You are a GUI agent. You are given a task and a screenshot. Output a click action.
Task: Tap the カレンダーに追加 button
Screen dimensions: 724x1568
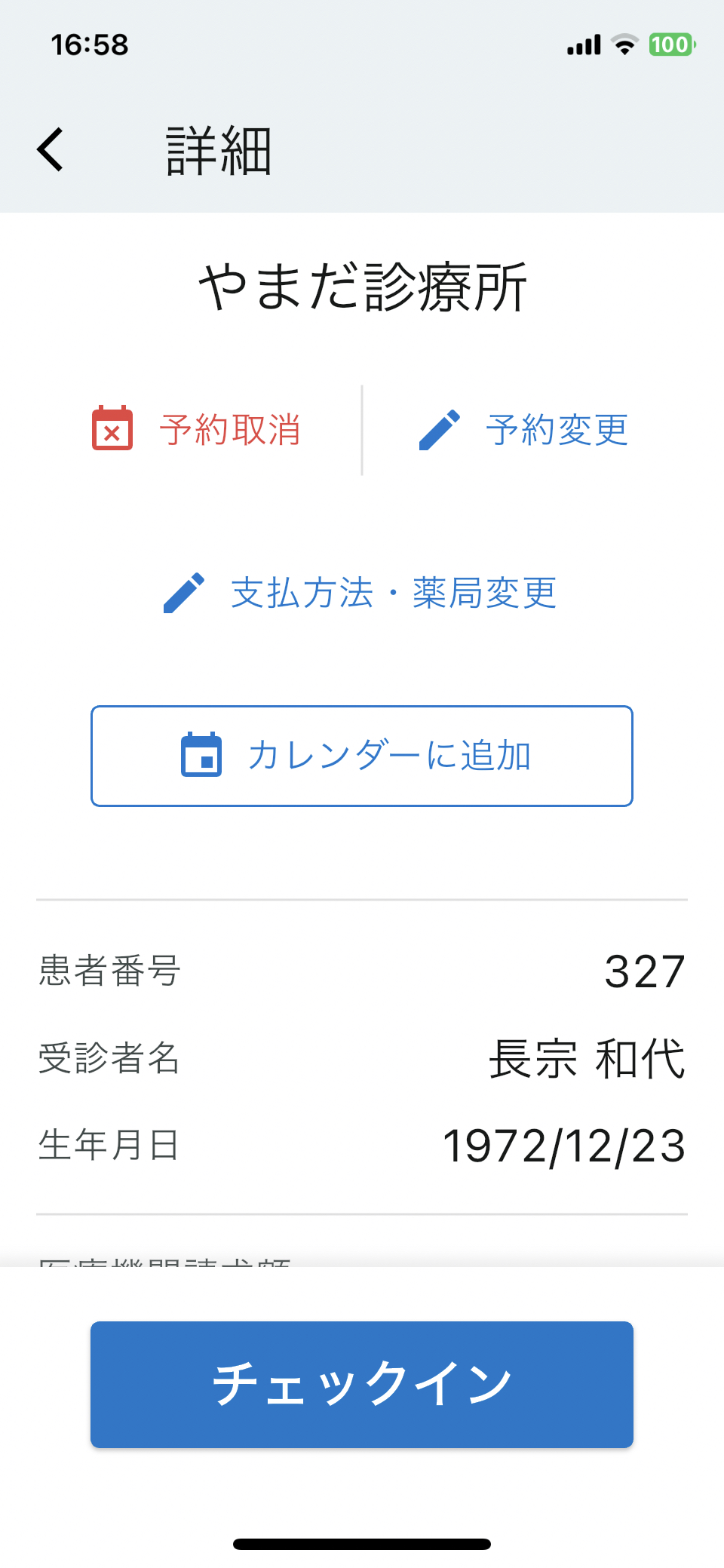pyautogui.click(x=362, y=756)
